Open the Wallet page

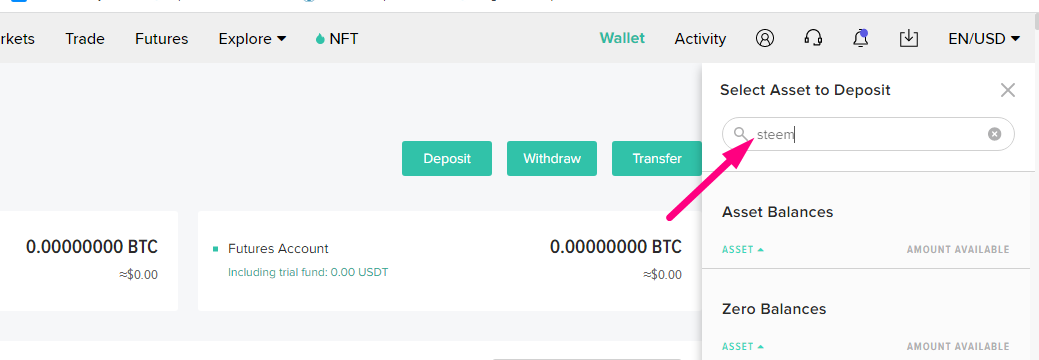622,38
